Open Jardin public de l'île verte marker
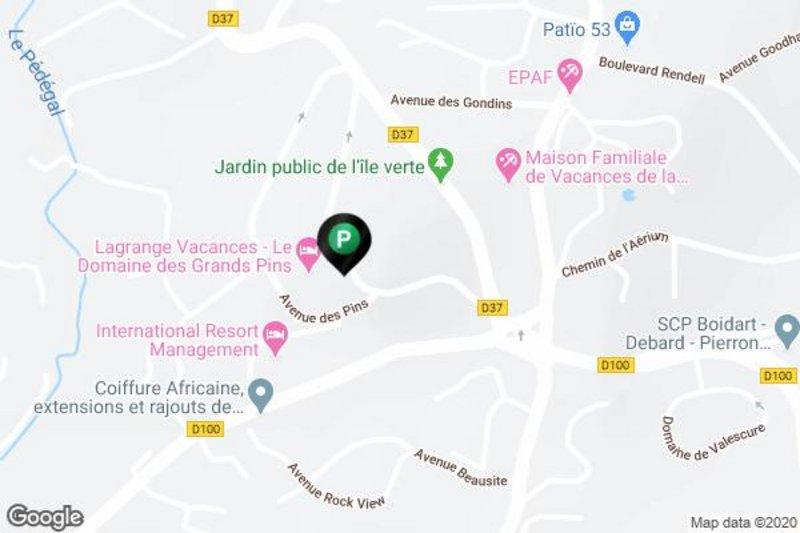Image resolution: width=800 pixels, height=533 pixels. [x=440, y=162]
